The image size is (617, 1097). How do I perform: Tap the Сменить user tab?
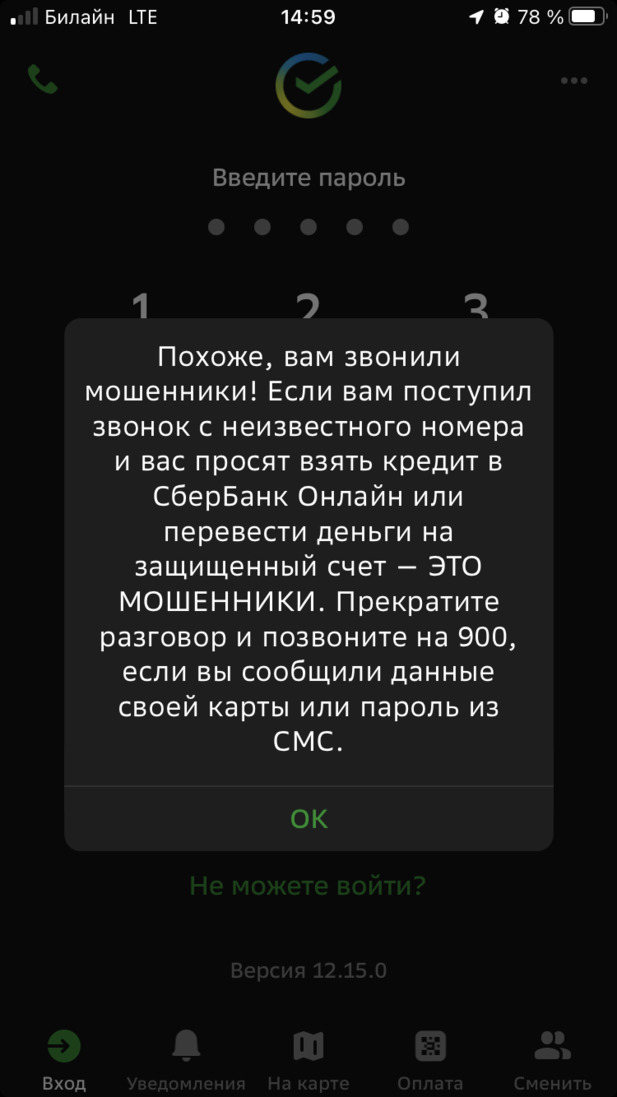(x=553, y=1059)
